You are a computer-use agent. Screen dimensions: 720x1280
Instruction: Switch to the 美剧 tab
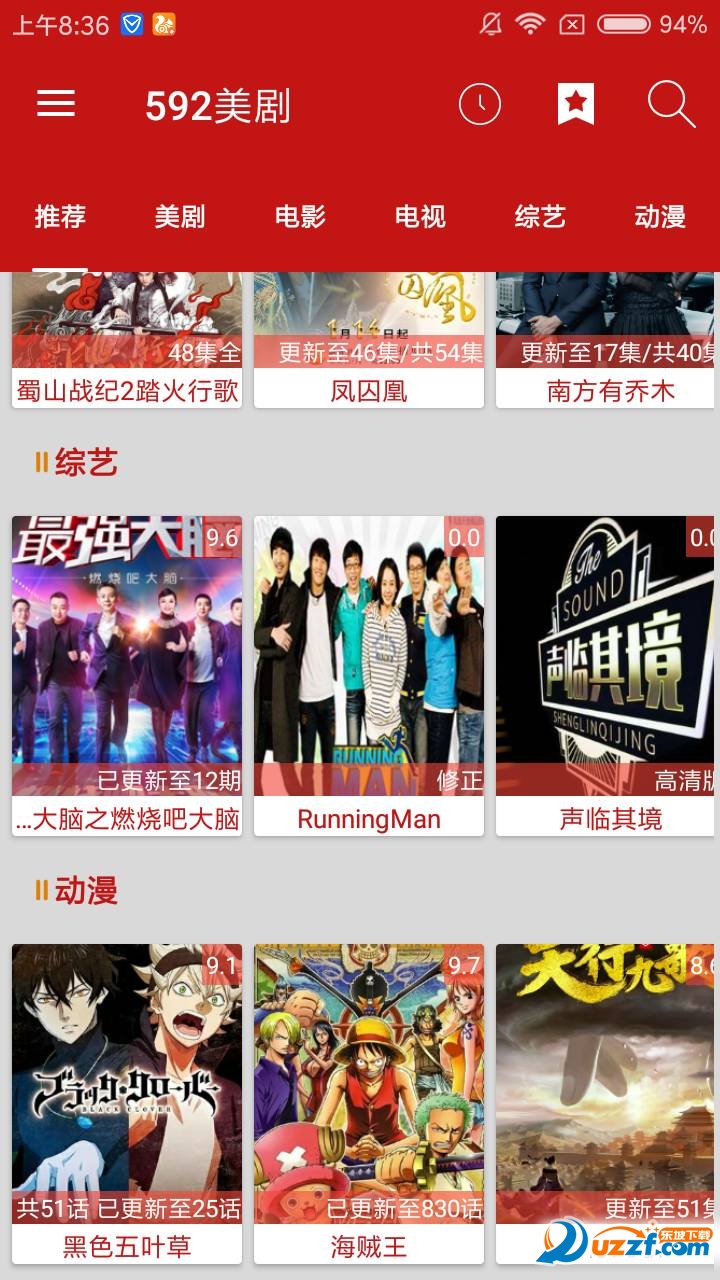point(180,217)
